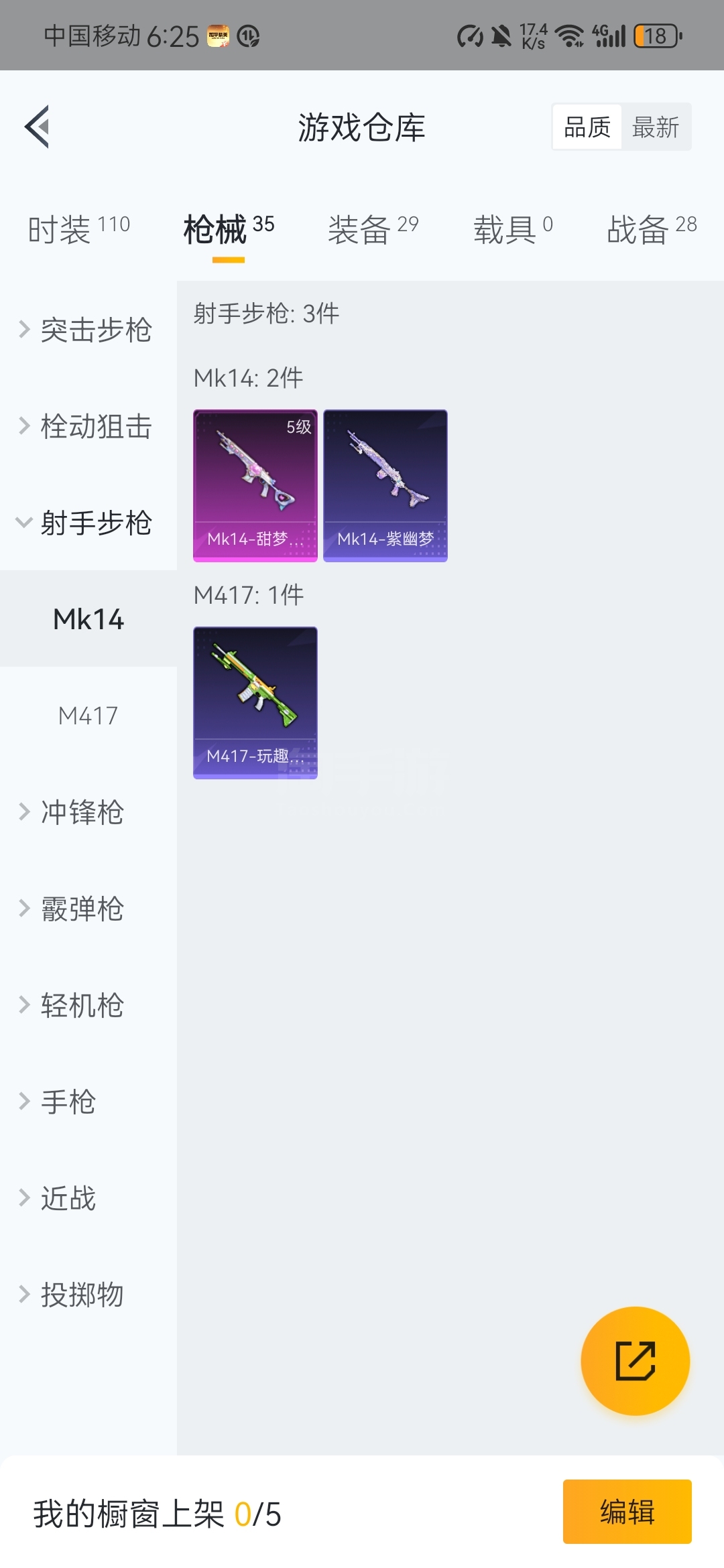Sort items by 品质

(x=587, y=127)
